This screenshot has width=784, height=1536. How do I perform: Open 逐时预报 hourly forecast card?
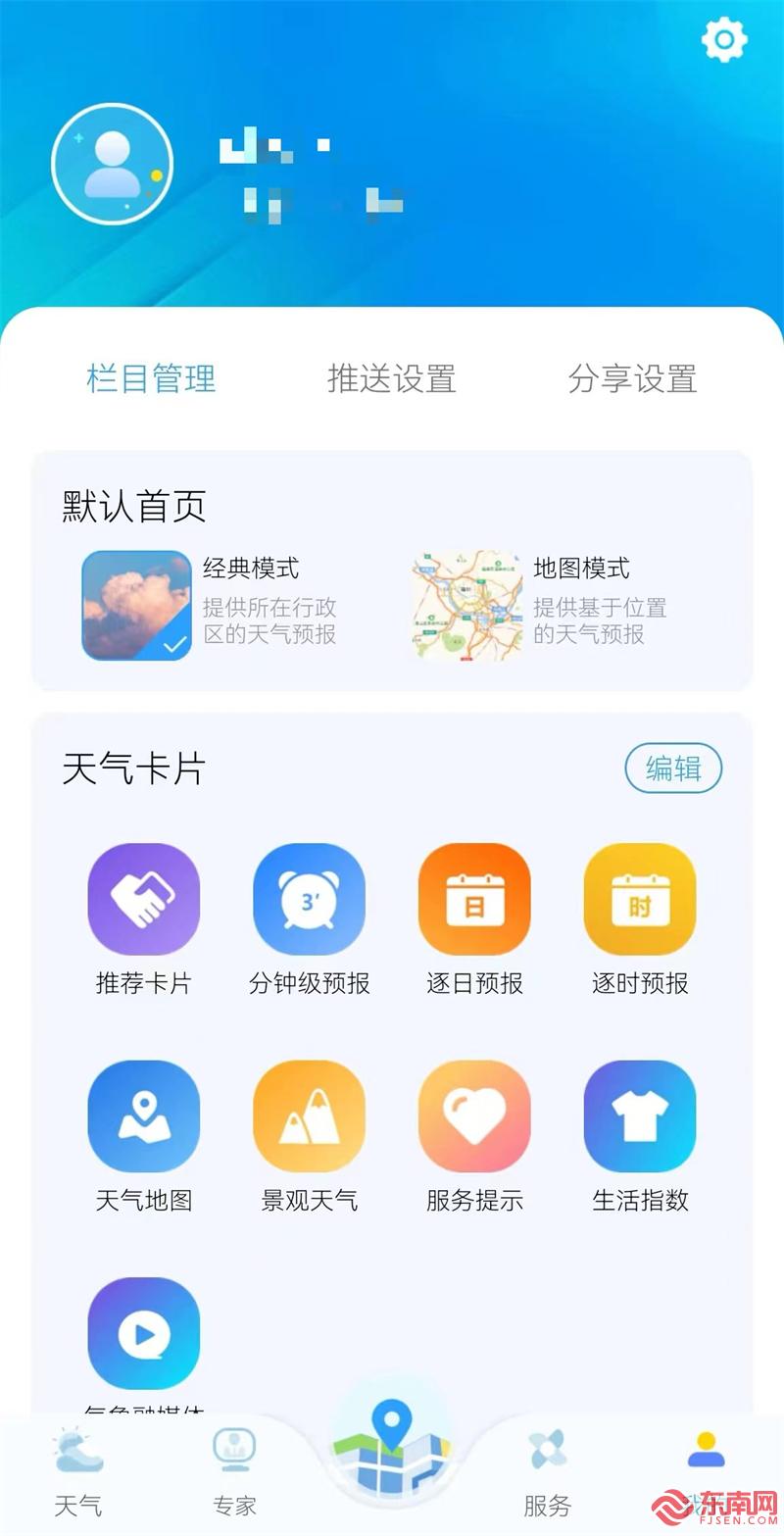point(638,897)
